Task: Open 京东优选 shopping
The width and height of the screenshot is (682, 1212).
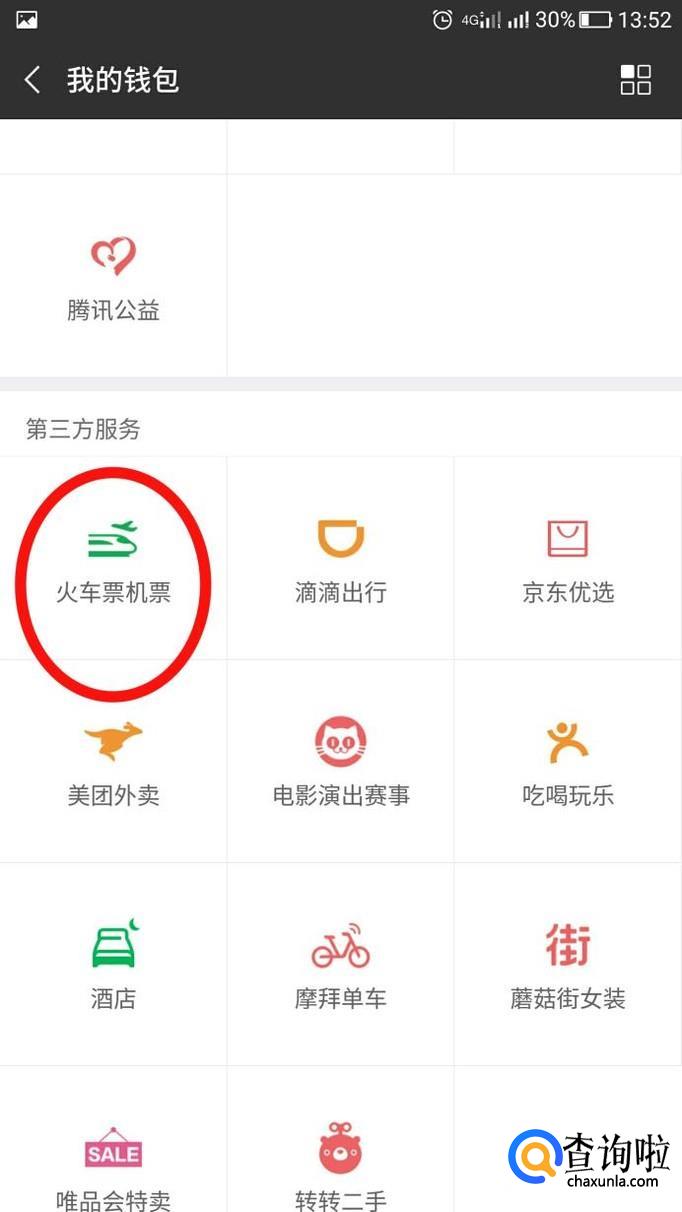Action: [567, 560]
